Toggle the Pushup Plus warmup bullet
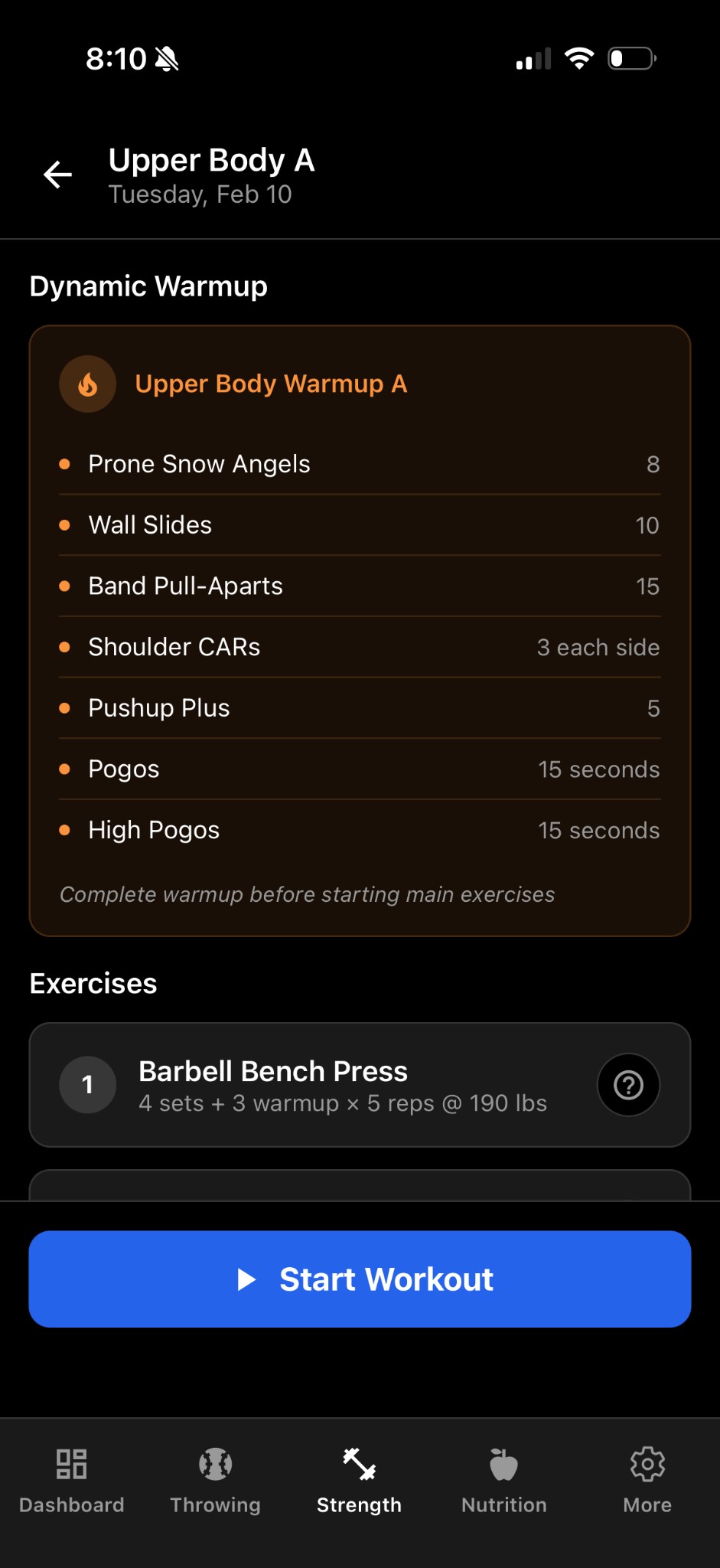720x1568 pixels. pos(65,708)
